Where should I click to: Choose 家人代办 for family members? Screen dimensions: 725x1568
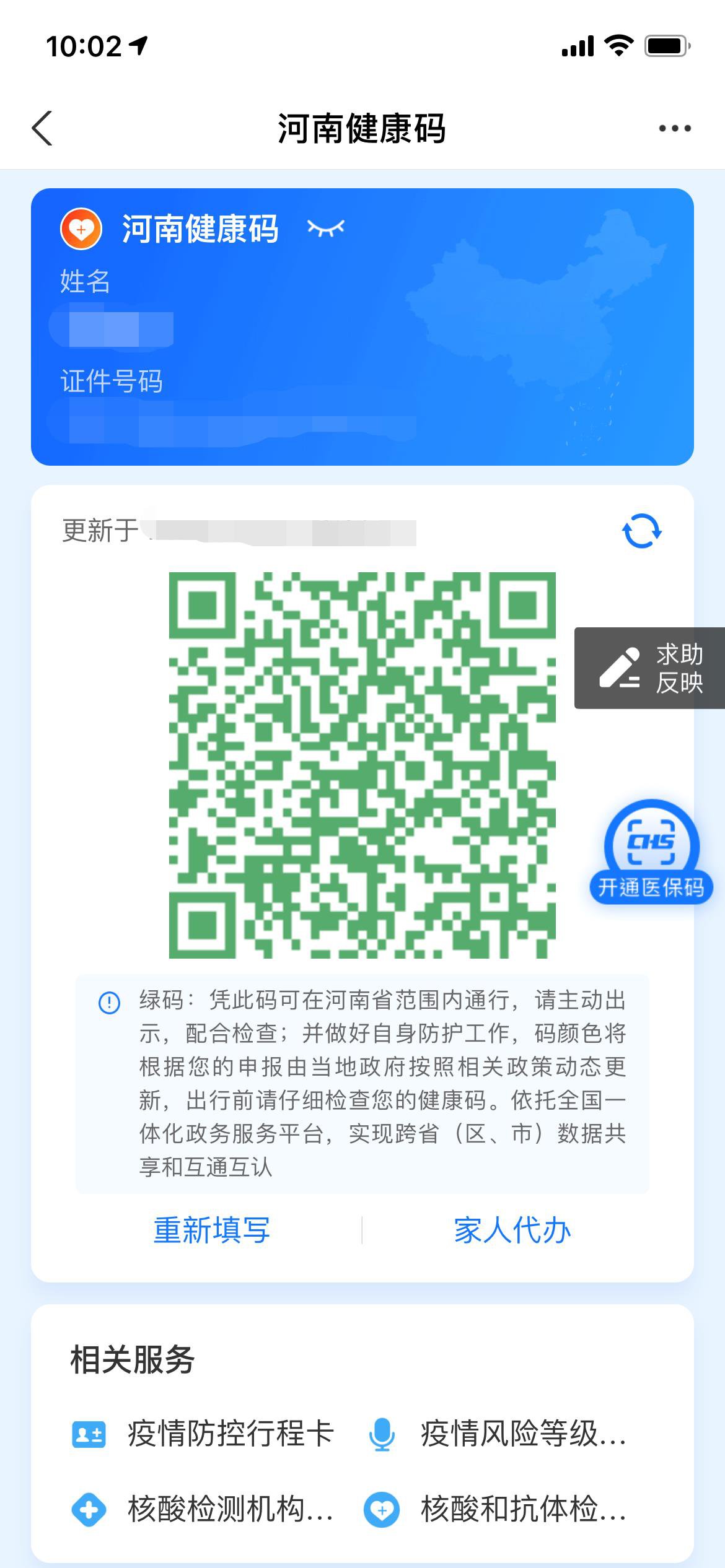pos(512,1230)
